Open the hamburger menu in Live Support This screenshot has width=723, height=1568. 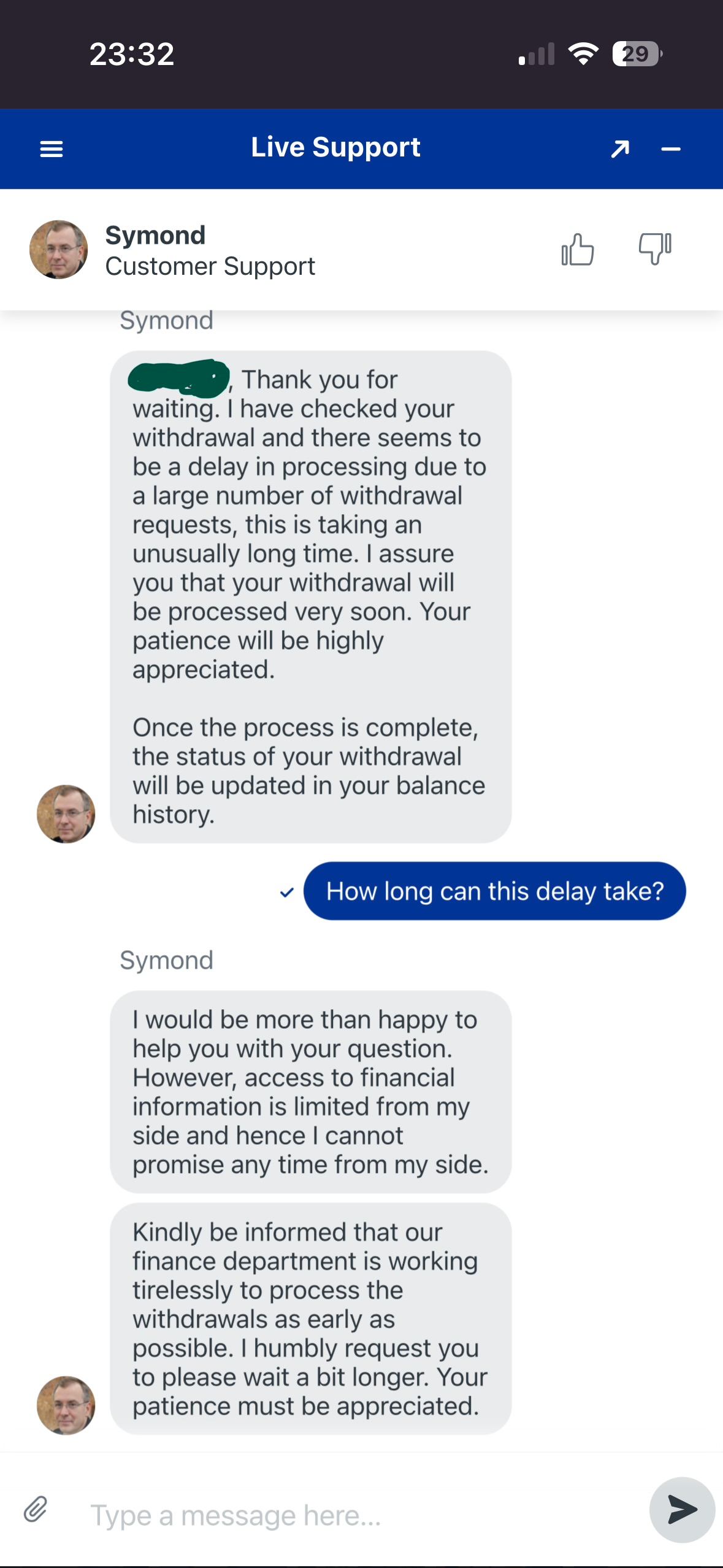coord(52,149)
